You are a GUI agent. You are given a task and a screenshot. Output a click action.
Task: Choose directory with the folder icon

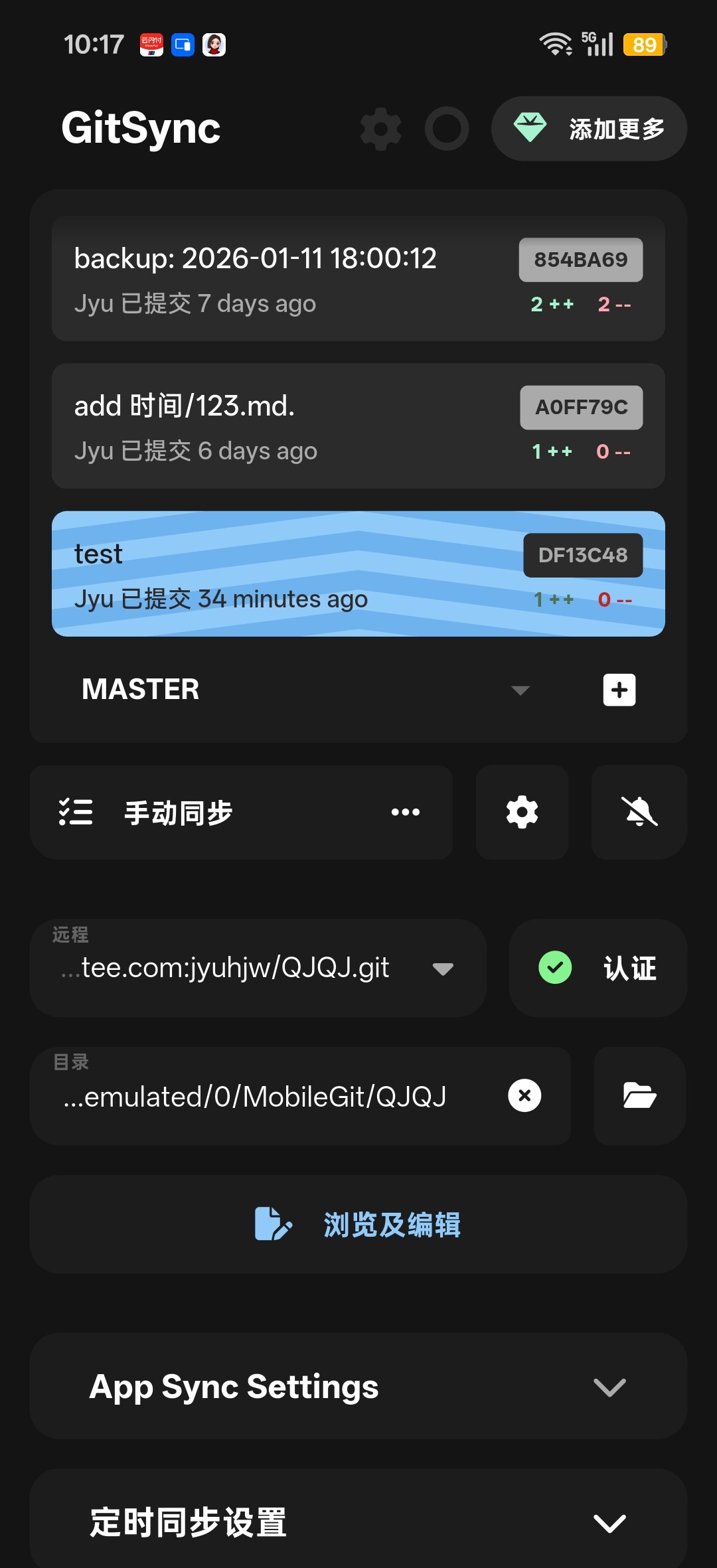[639, 1096]
